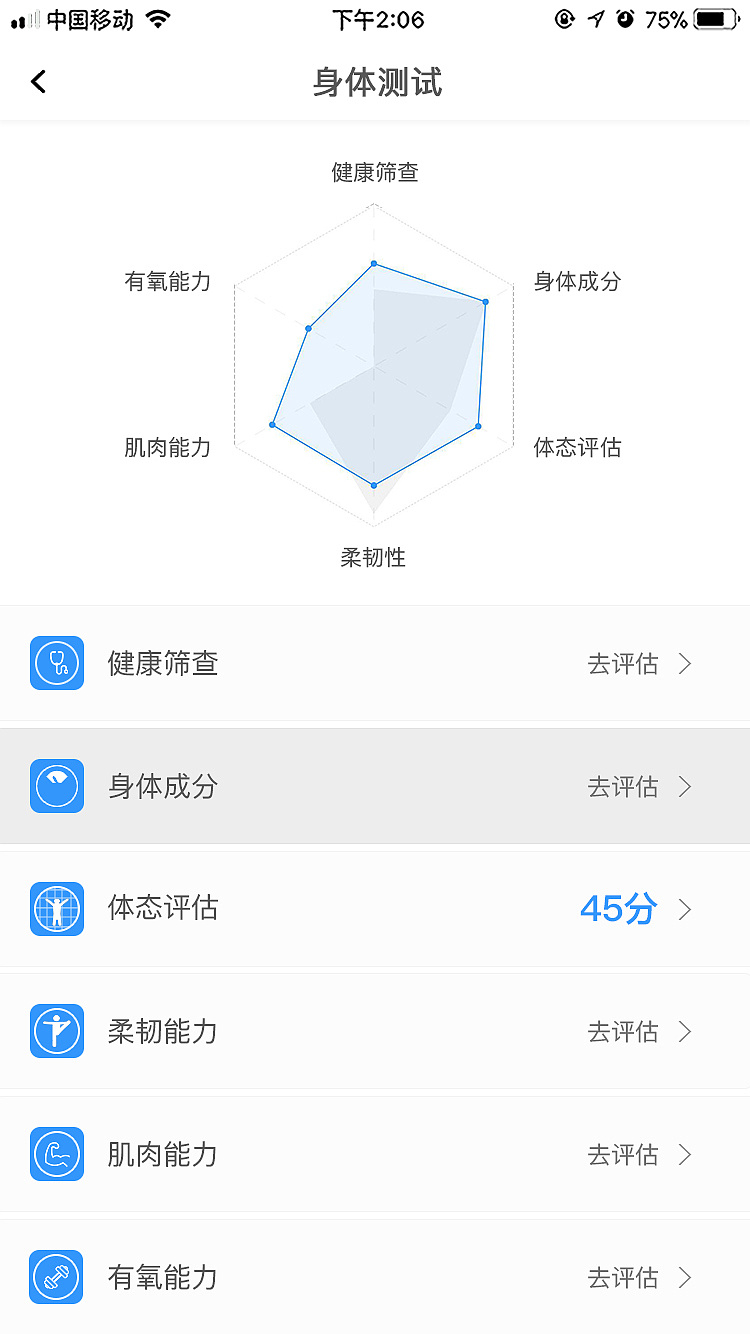750x1334 pixels.
Task: Expand the 健康筛查 row via its chevron
Action: (x=685, y=663)
